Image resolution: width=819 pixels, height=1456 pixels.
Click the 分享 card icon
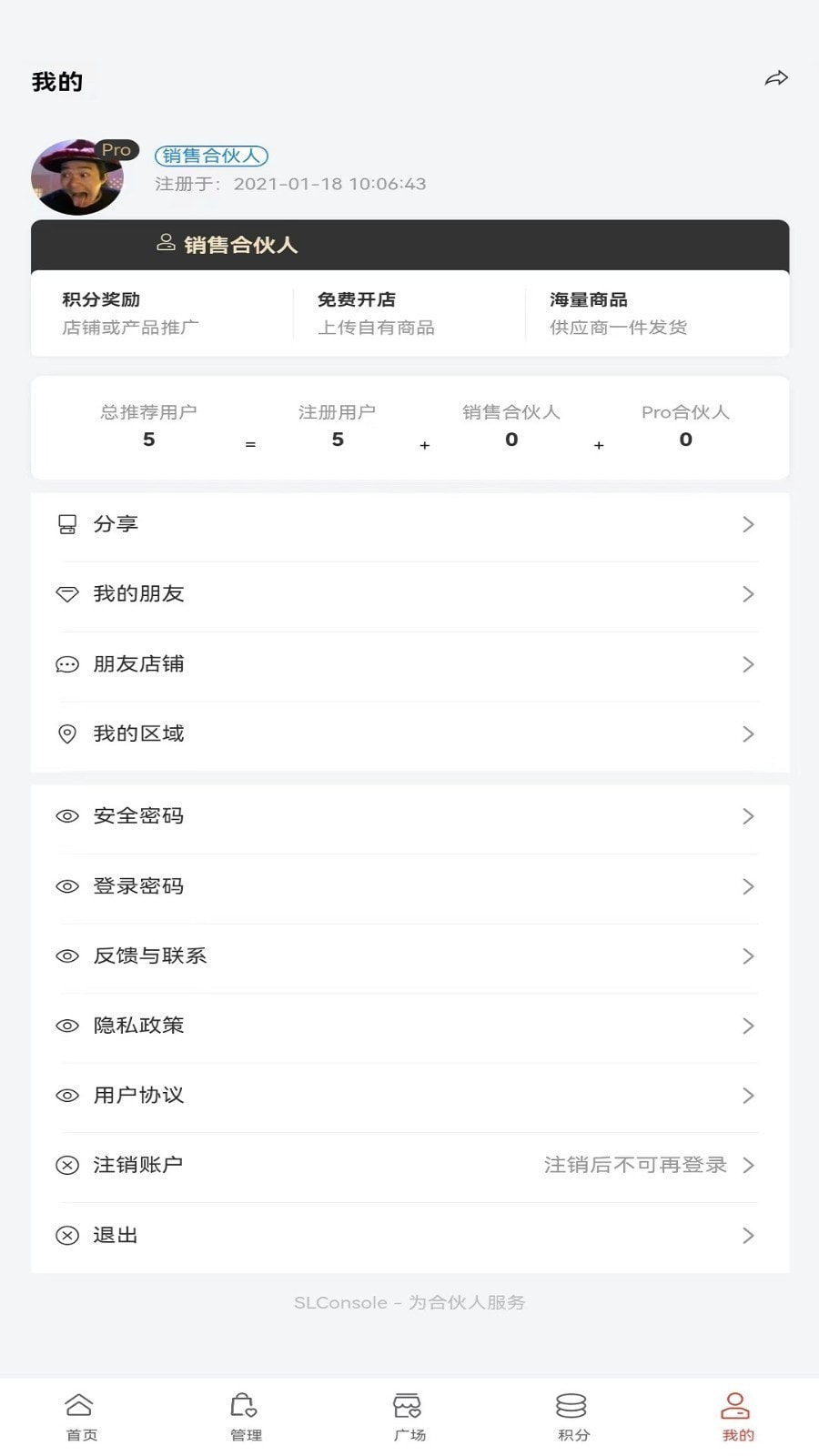point(67,524)
